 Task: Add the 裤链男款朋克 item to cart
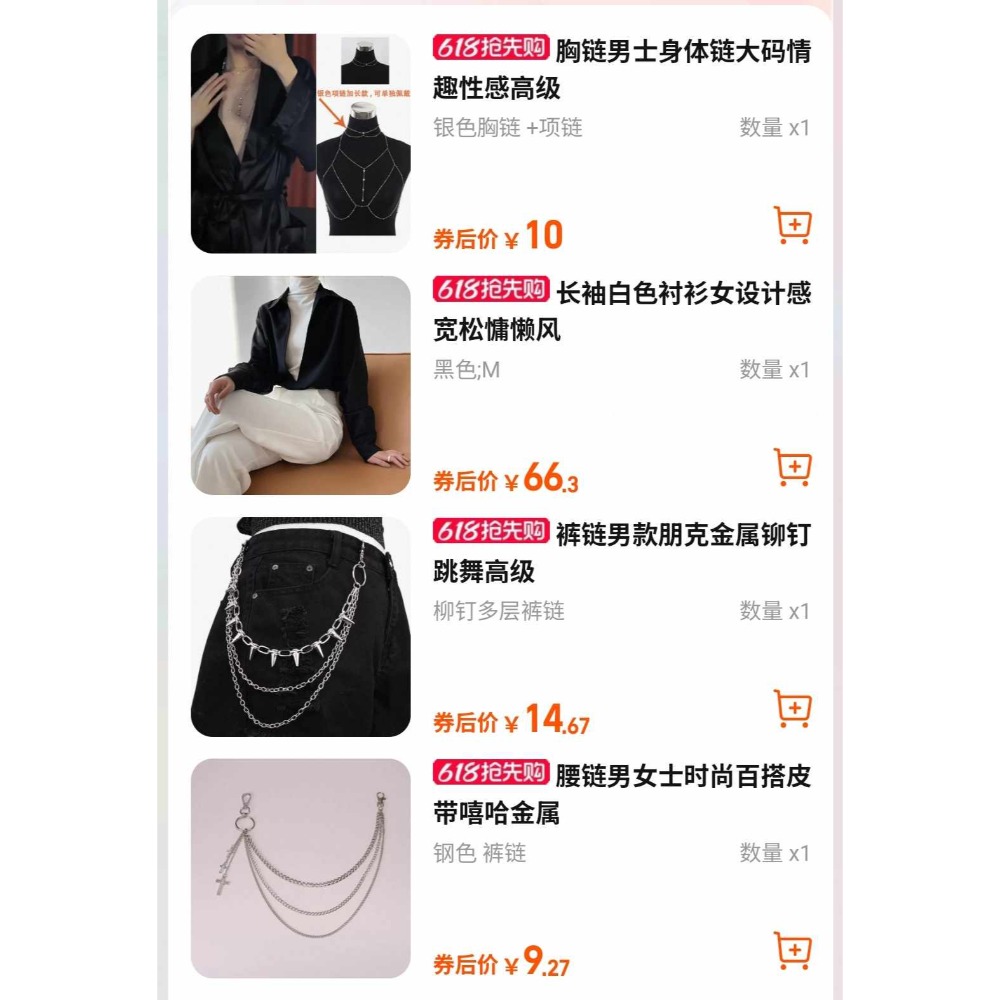pyautogui.click(x=792, y=709)
